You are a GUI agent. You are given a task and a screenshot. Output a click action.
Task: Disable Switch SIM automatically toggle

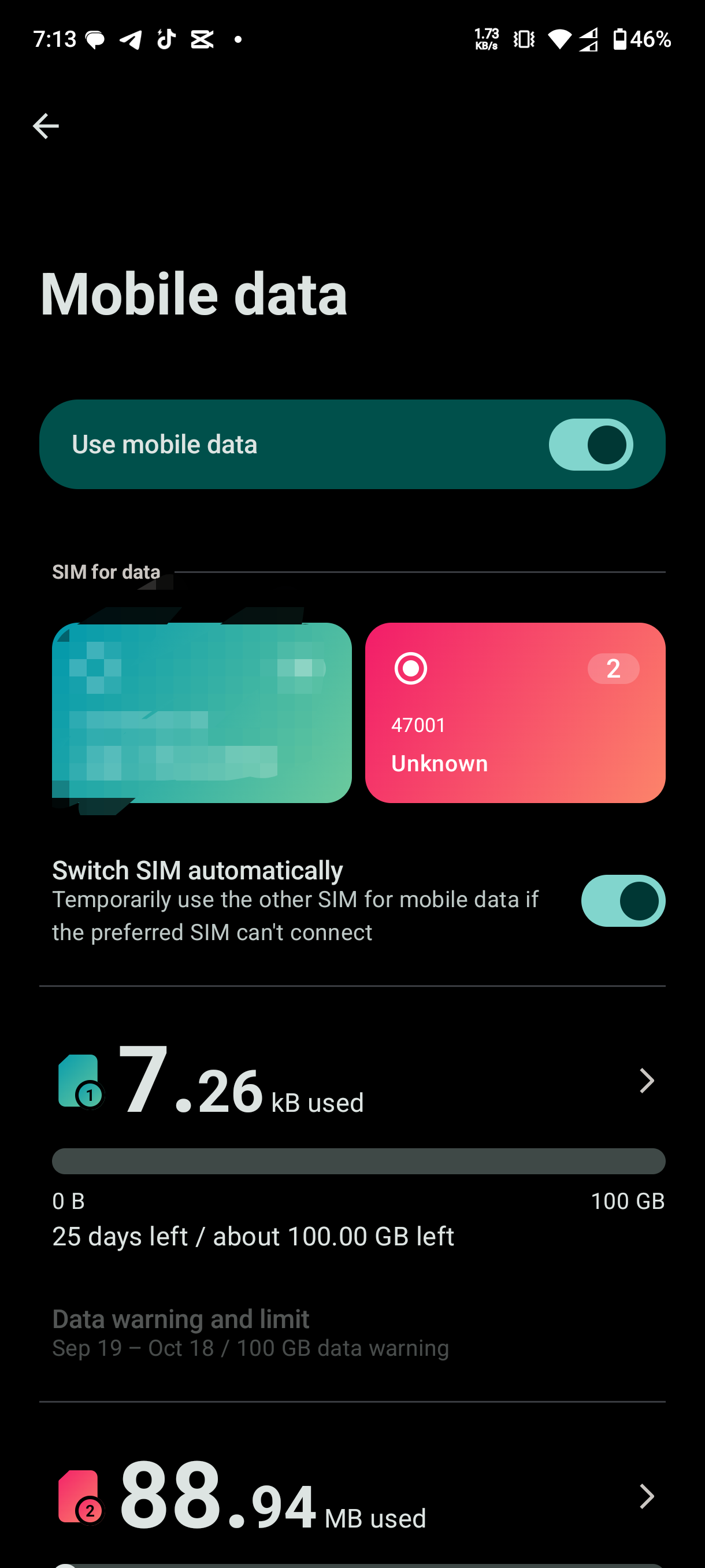622,900
